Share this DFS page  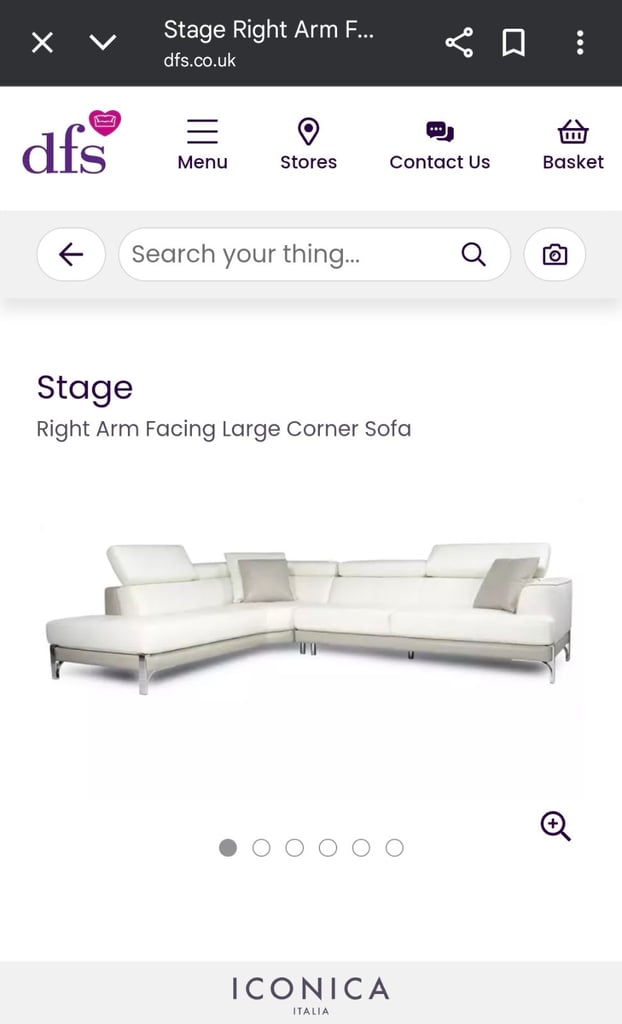click(x=459, y=43)
